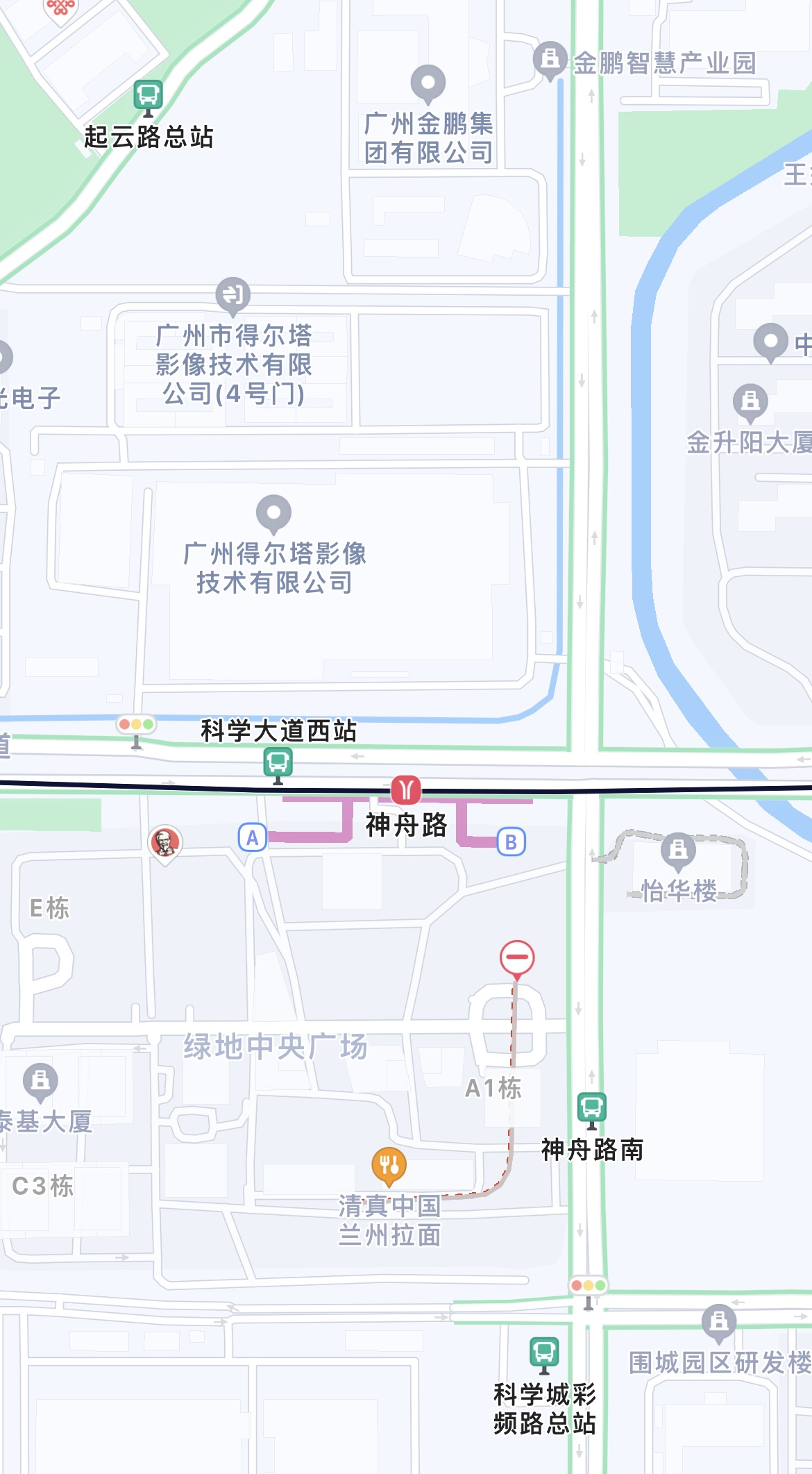Open the 得尔塔影像 4号门 entrance marker
The height and width of the screenshot is (1474, 812).
coord(232,294)
